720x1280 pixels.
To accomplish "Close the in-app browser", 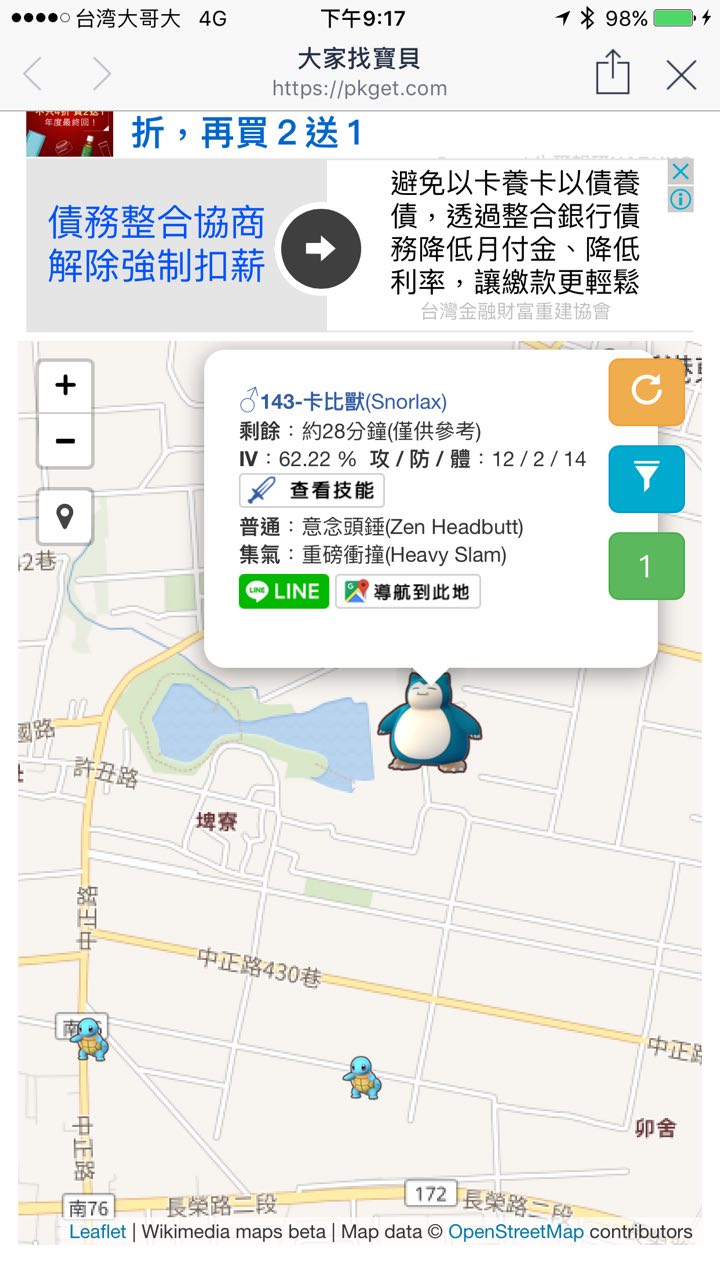I will click(x=681, y=75).
